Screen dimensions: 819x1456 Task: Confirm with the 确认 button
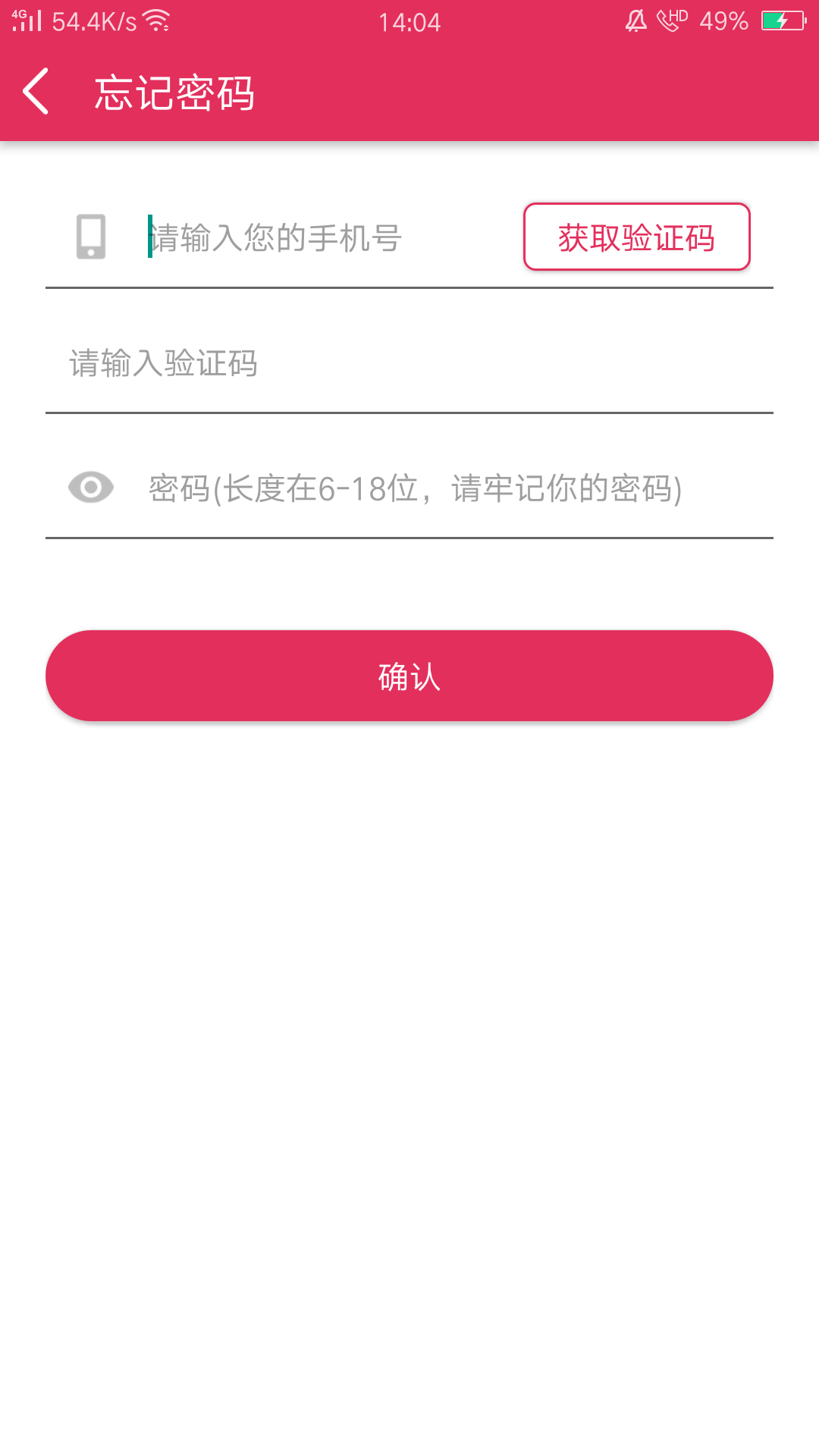(409, 676)
